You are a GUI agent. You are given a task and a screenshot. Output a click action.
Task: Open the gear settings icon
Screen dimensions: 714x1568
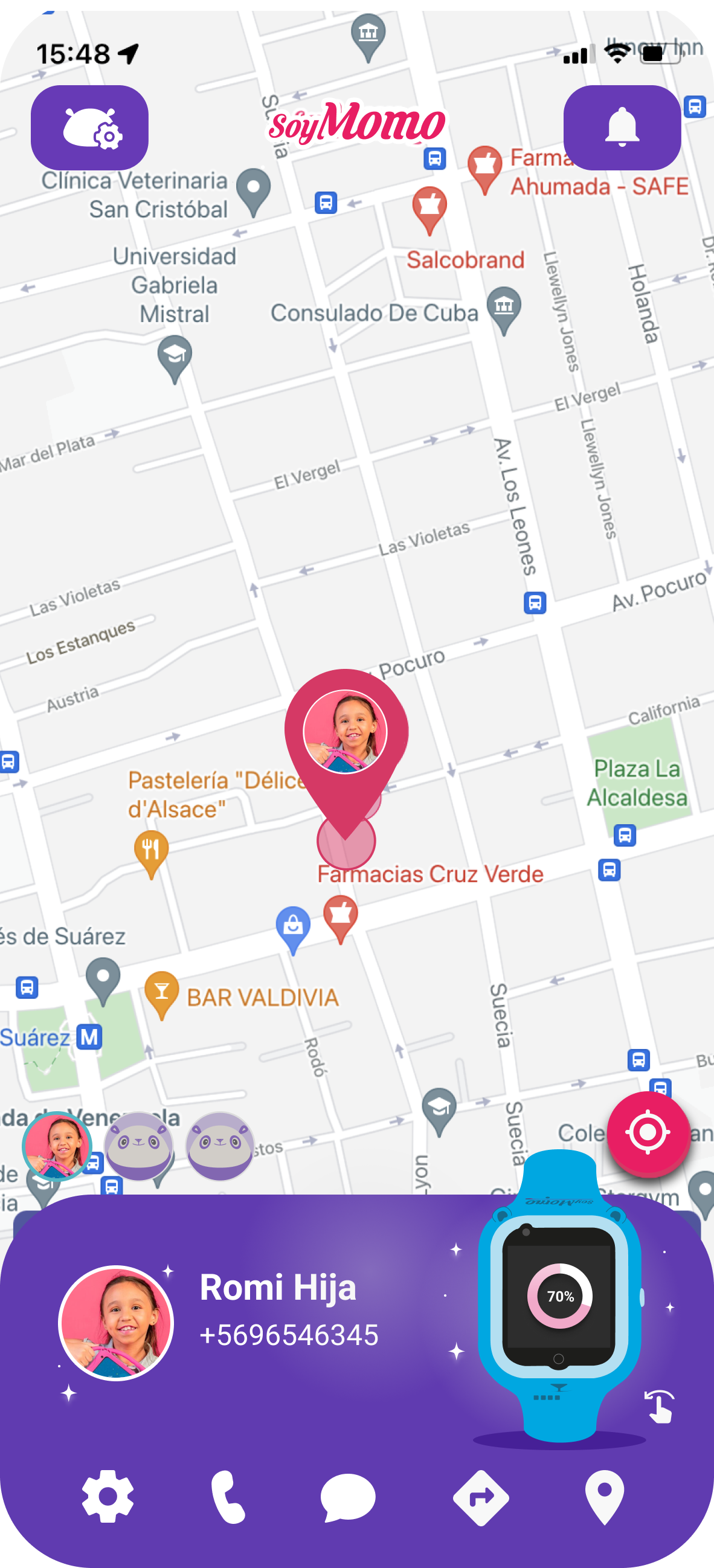pos(108,1496)
